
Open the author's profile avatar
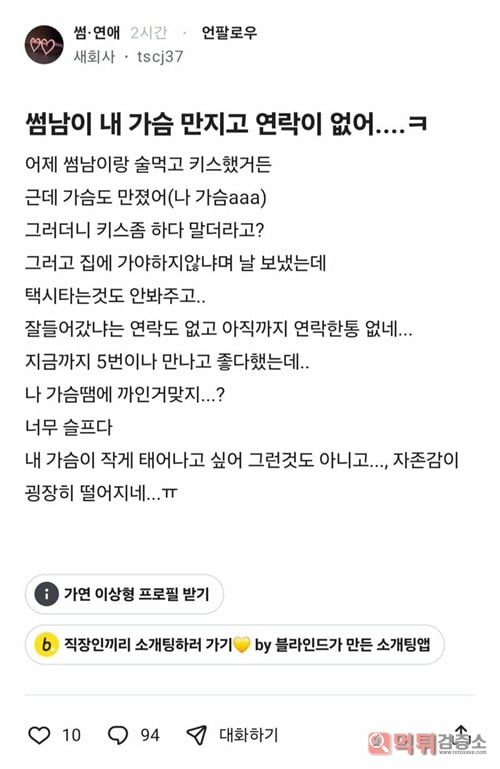(44, 44)
